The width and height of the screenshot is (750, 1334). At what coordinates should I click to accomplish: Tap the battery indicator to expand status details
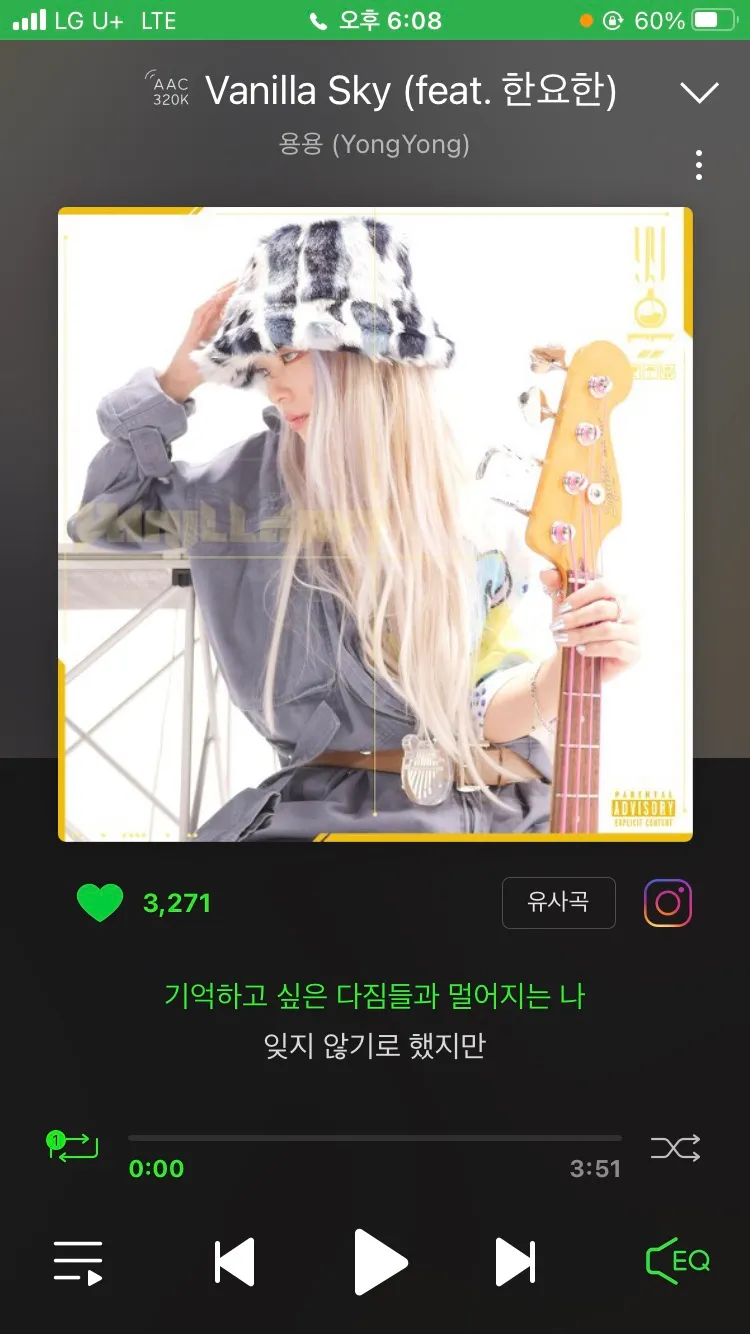click(713, 18)
